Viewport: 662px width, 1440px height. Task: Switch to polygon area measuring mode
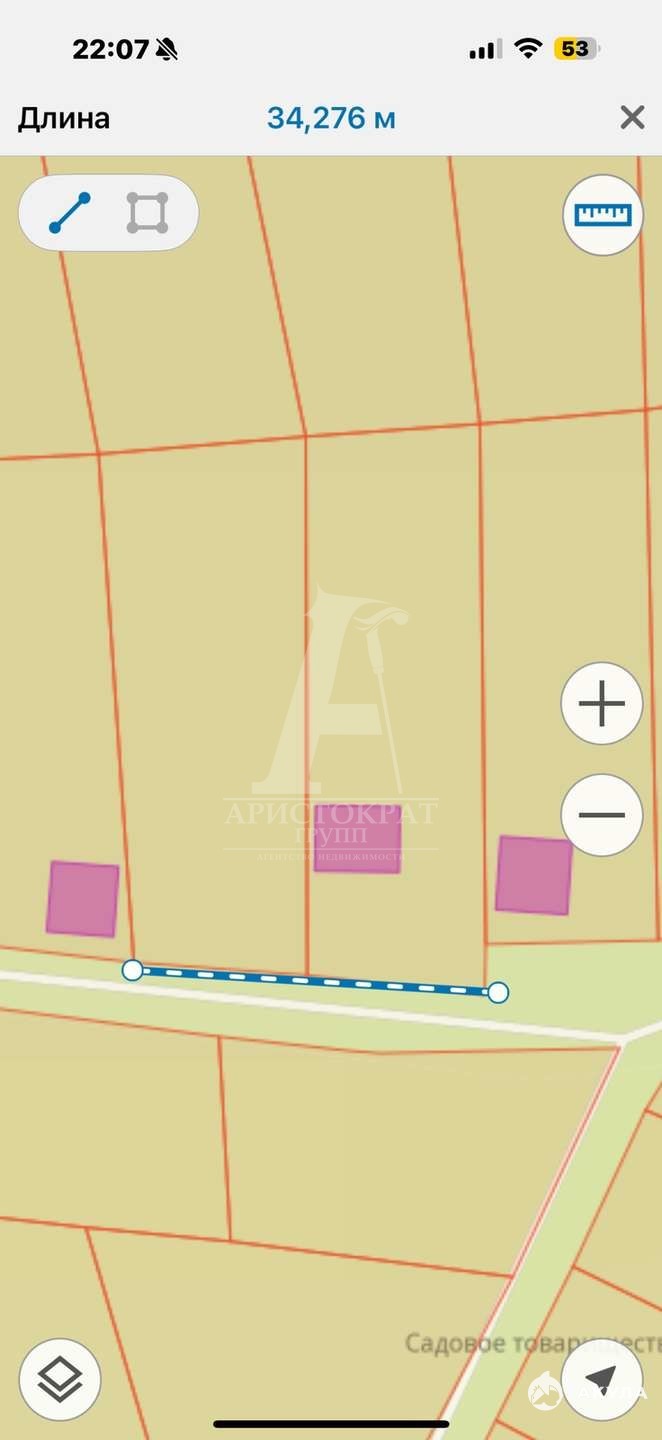click(x=147, y=213)
